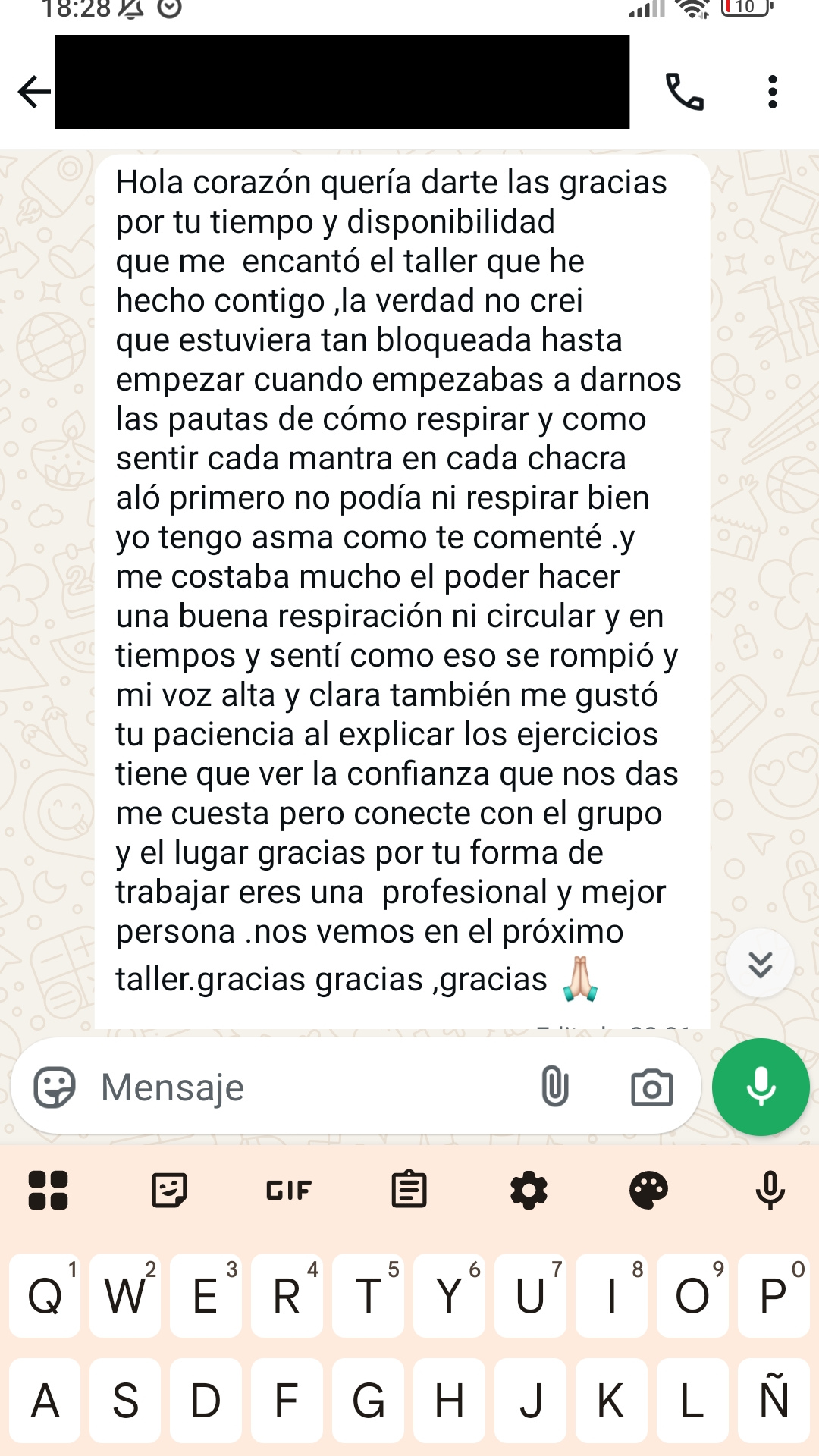Open keyboard settings gear

529,1190
